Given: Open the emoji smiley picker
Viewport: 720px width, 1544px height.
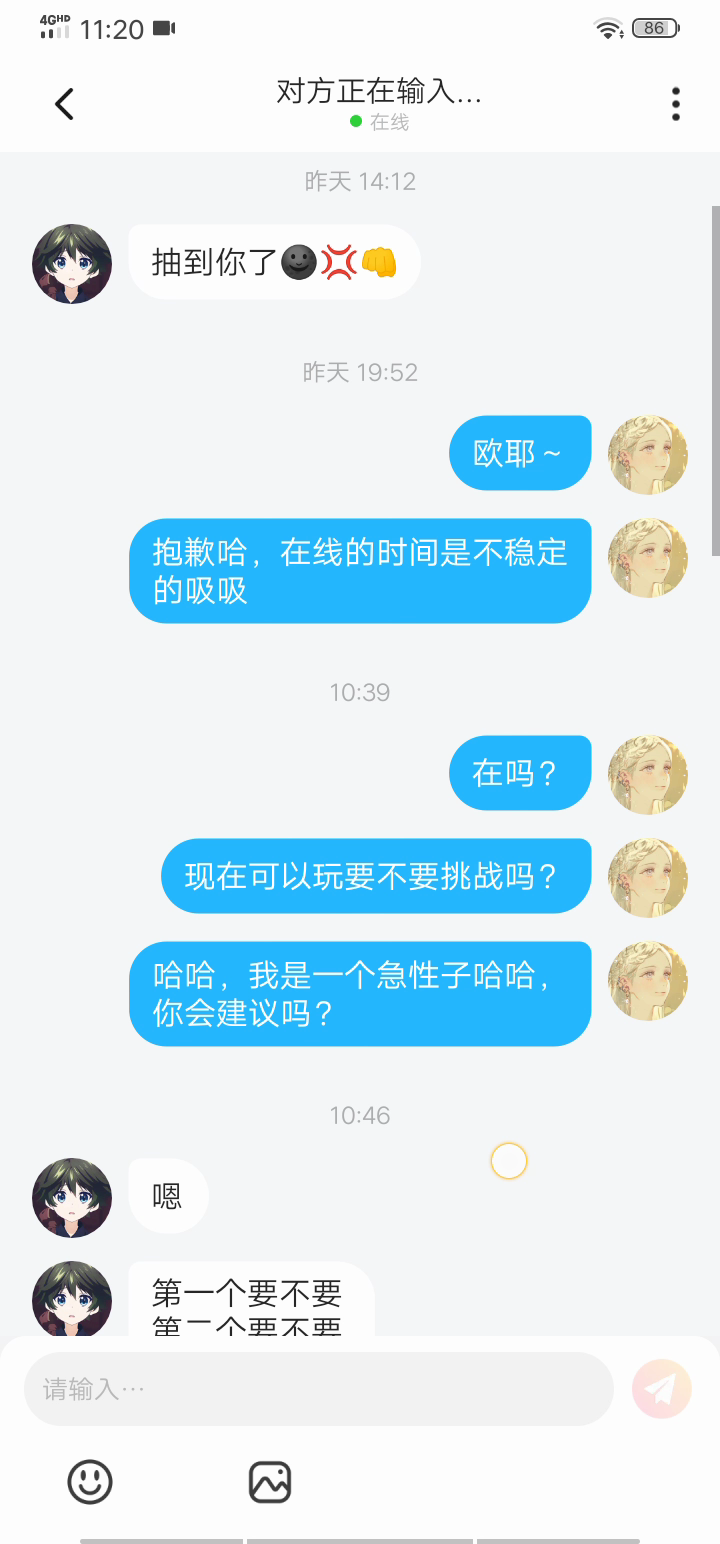Looking at the screenshot, I should click(x=90, y=1481).
